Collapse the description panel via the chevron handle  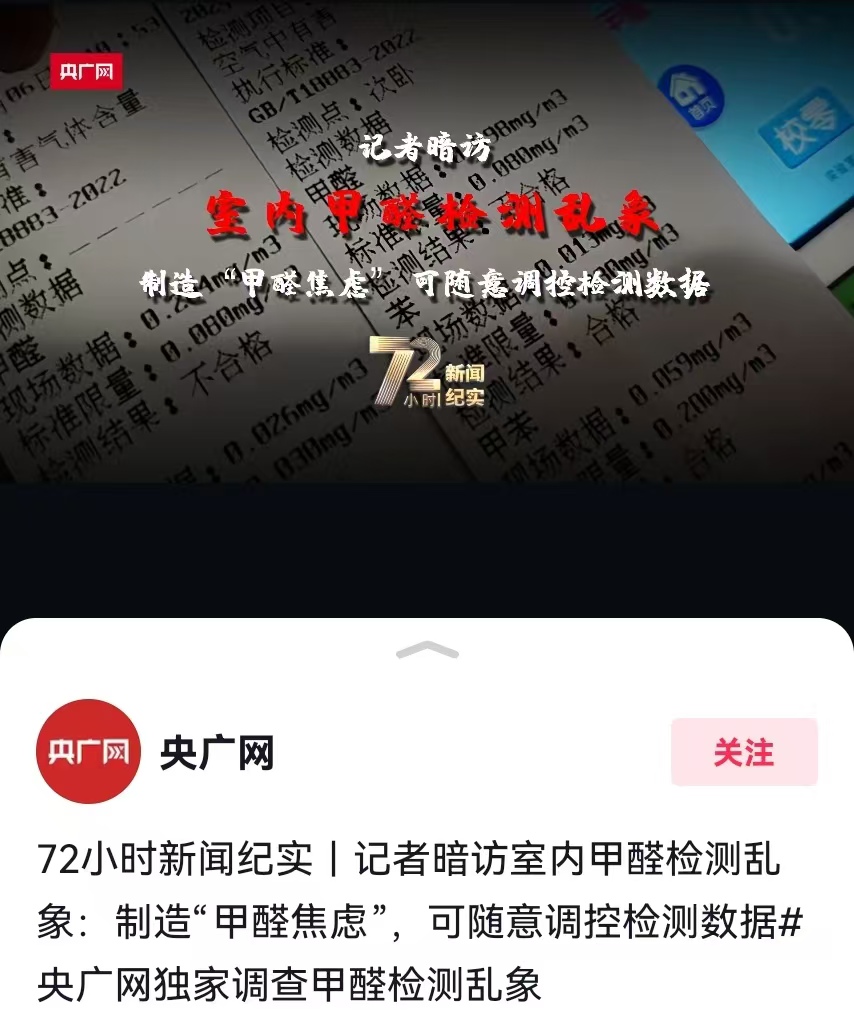427,651
